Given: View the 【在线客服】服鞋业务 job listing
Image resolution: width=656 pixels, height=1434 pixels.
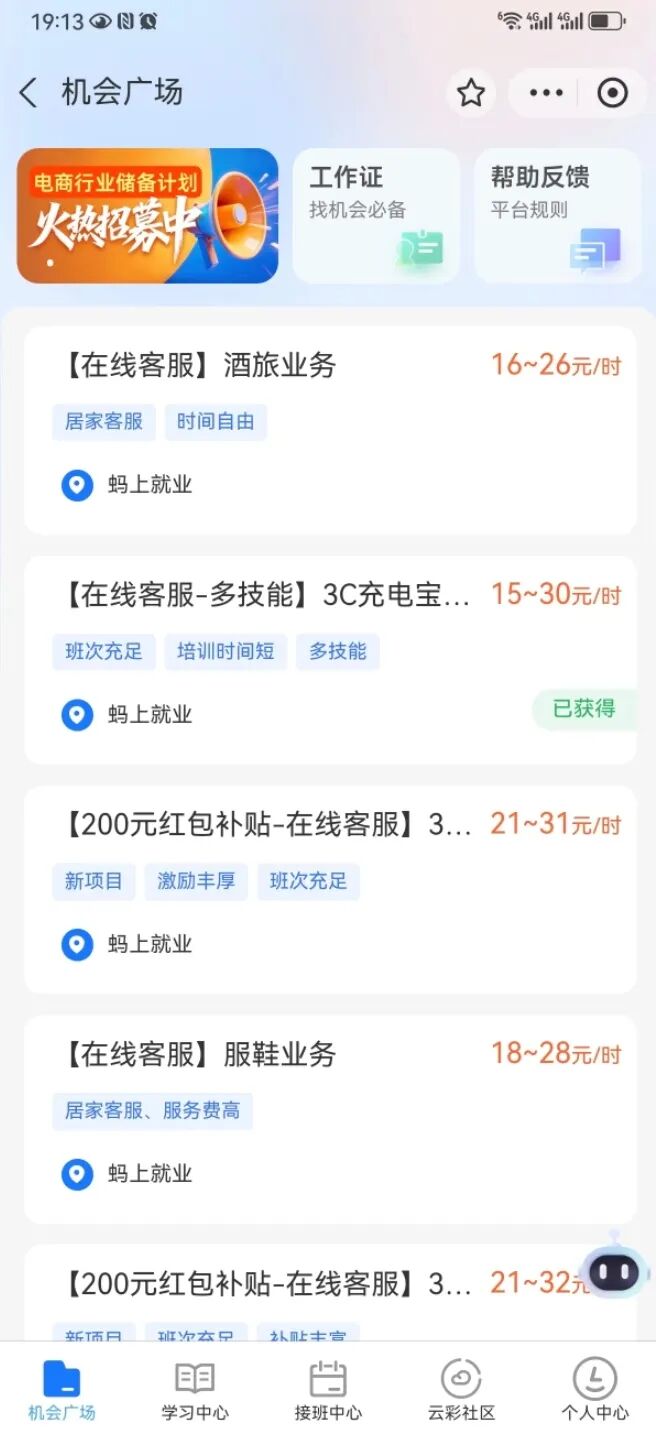Looking at the screenshot, I should (330, 1118).
